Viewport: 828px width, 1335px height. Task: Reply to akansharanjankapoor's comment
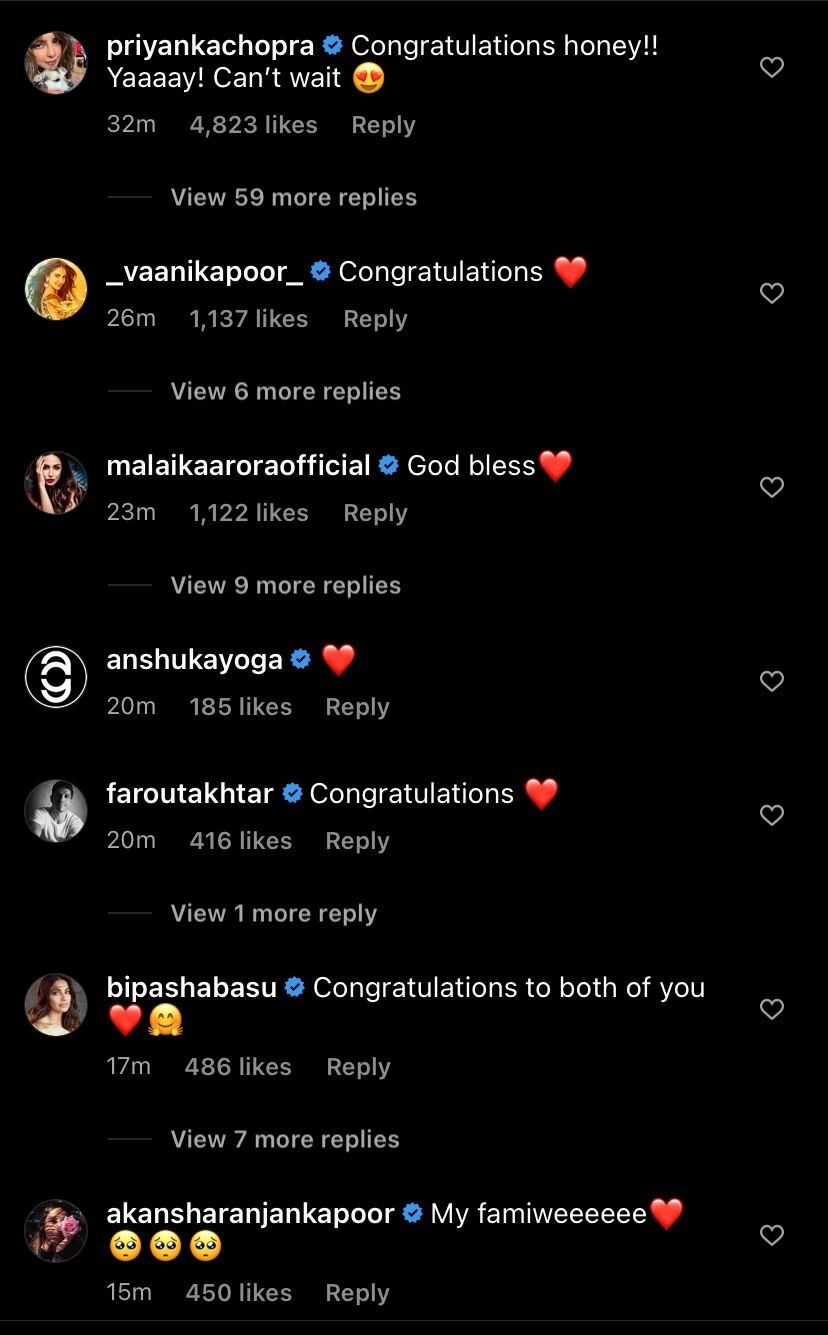pos(357,1293)
